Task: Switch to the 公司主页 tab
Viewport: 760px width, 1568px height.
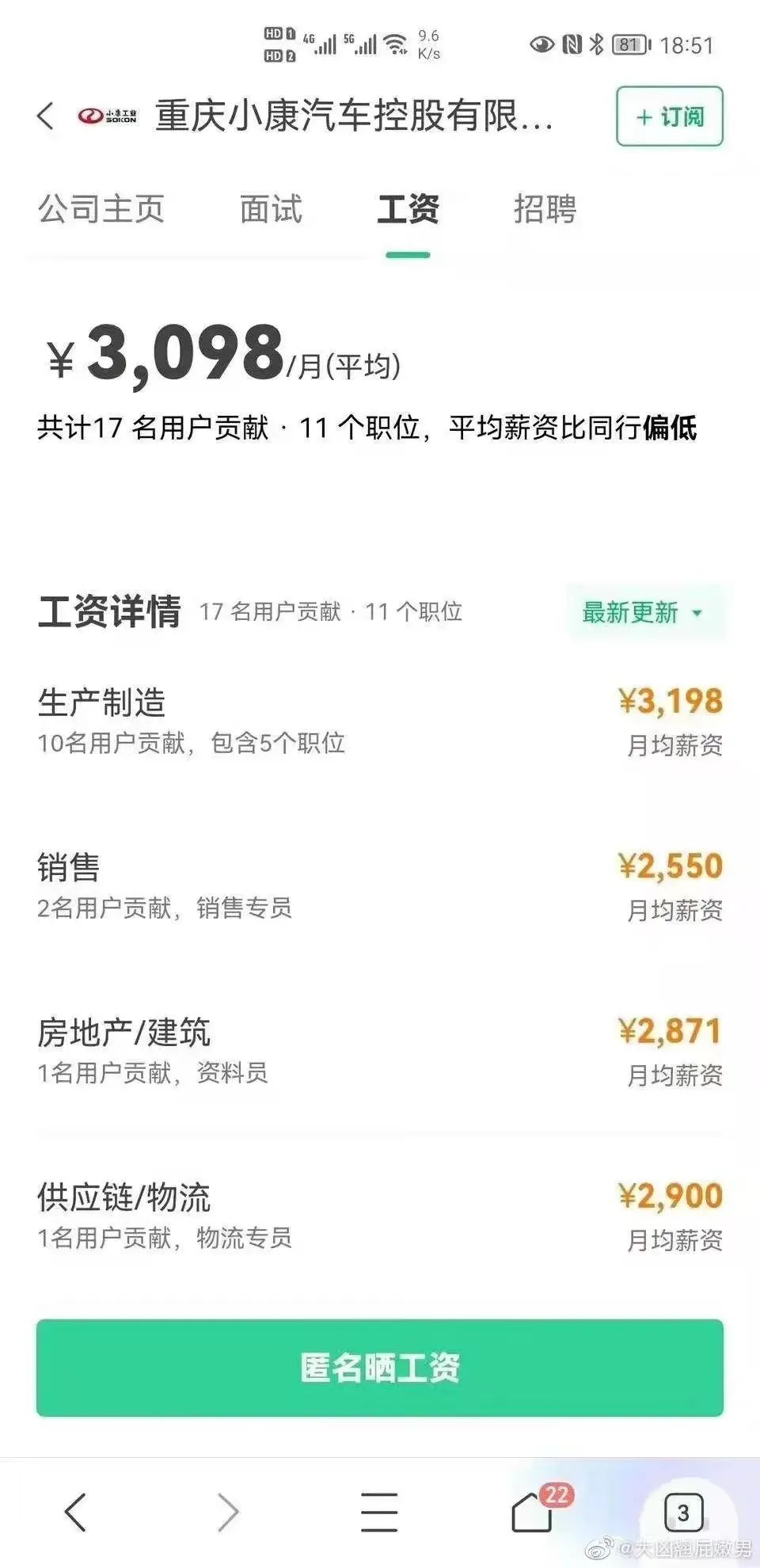Action: coord(101,210)
